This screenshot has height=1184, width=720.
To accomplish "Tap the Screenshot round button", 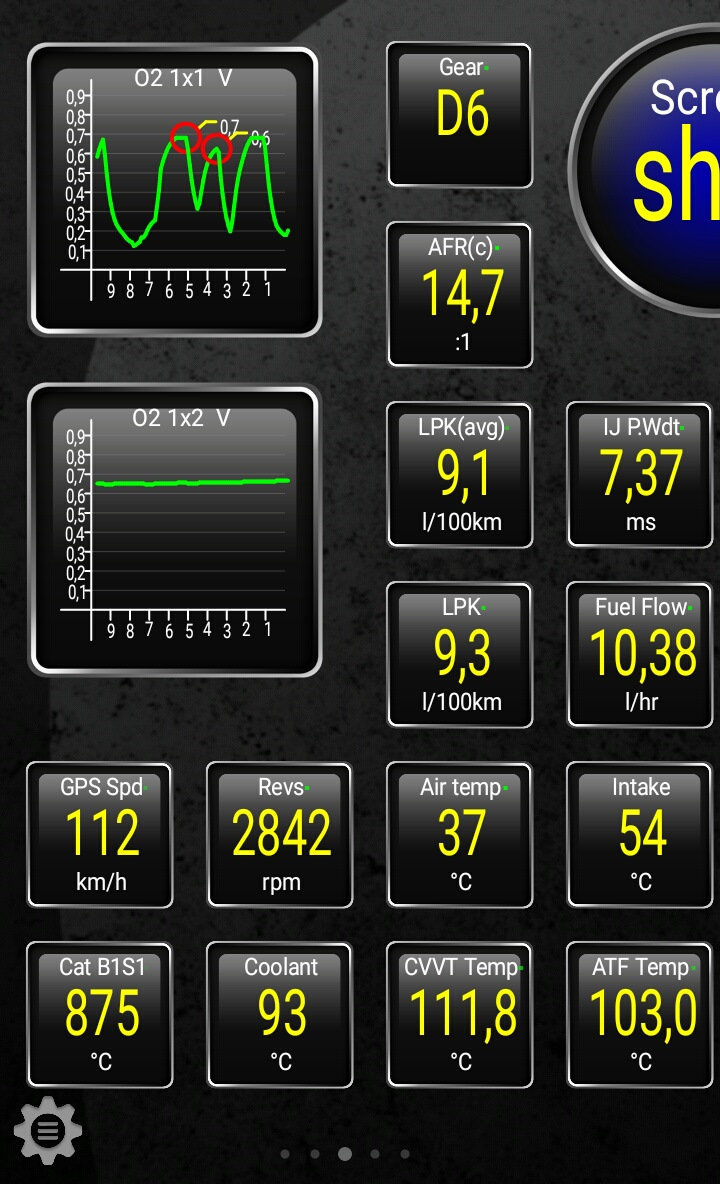I will tap(653, 170).
